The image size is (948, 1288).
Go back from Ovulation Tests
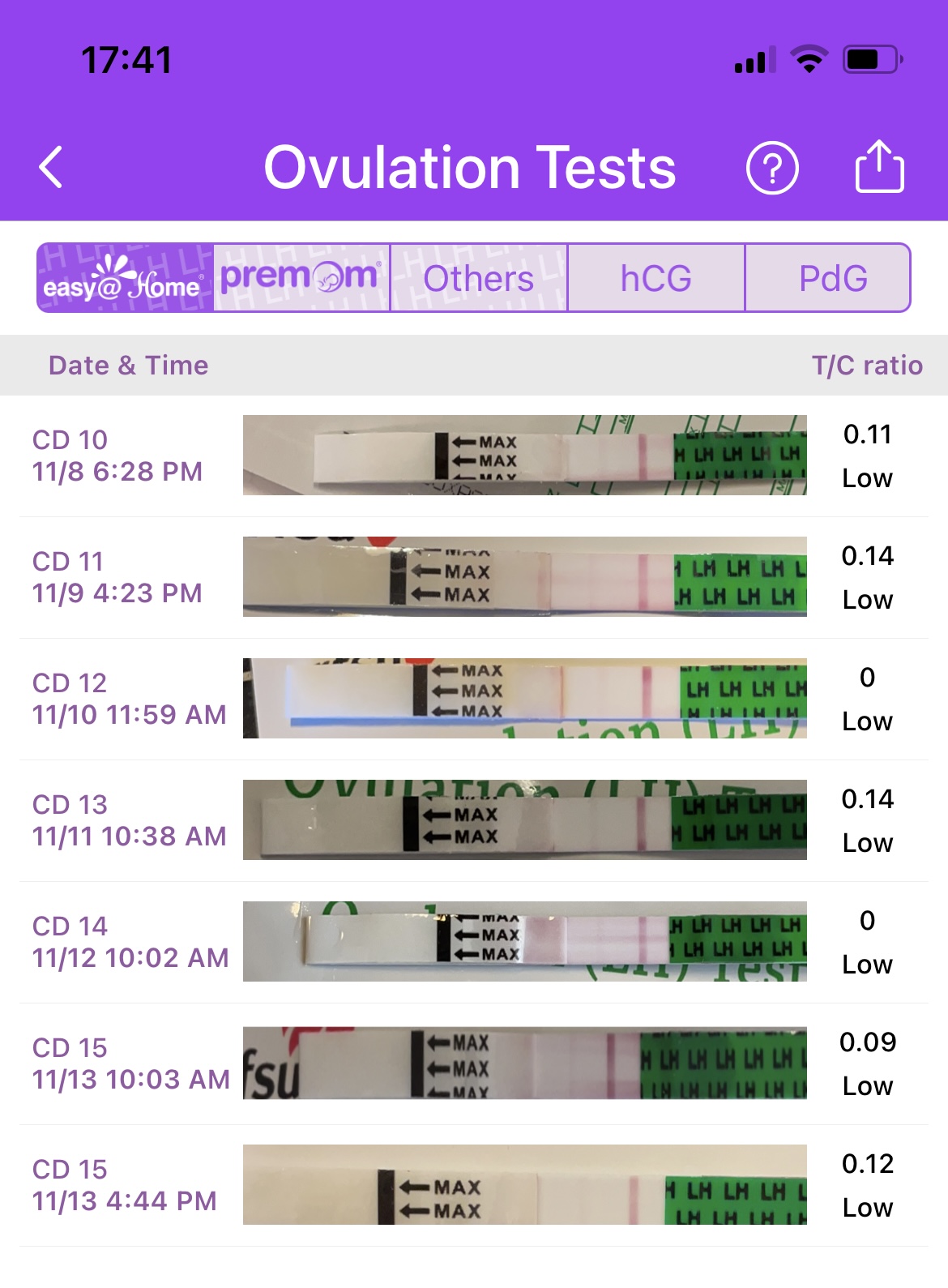(x=52, y=168)
